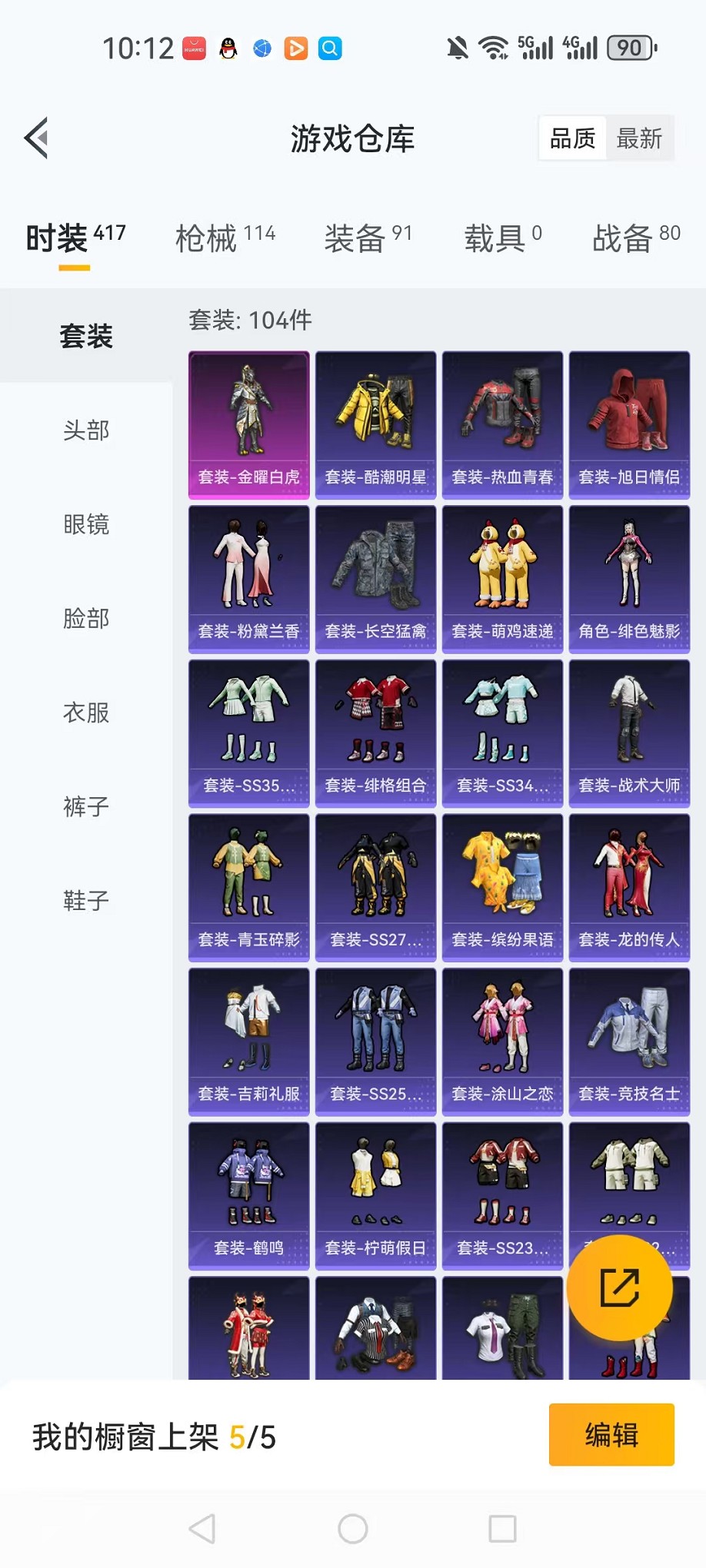Open the 裤子 category

86,806
